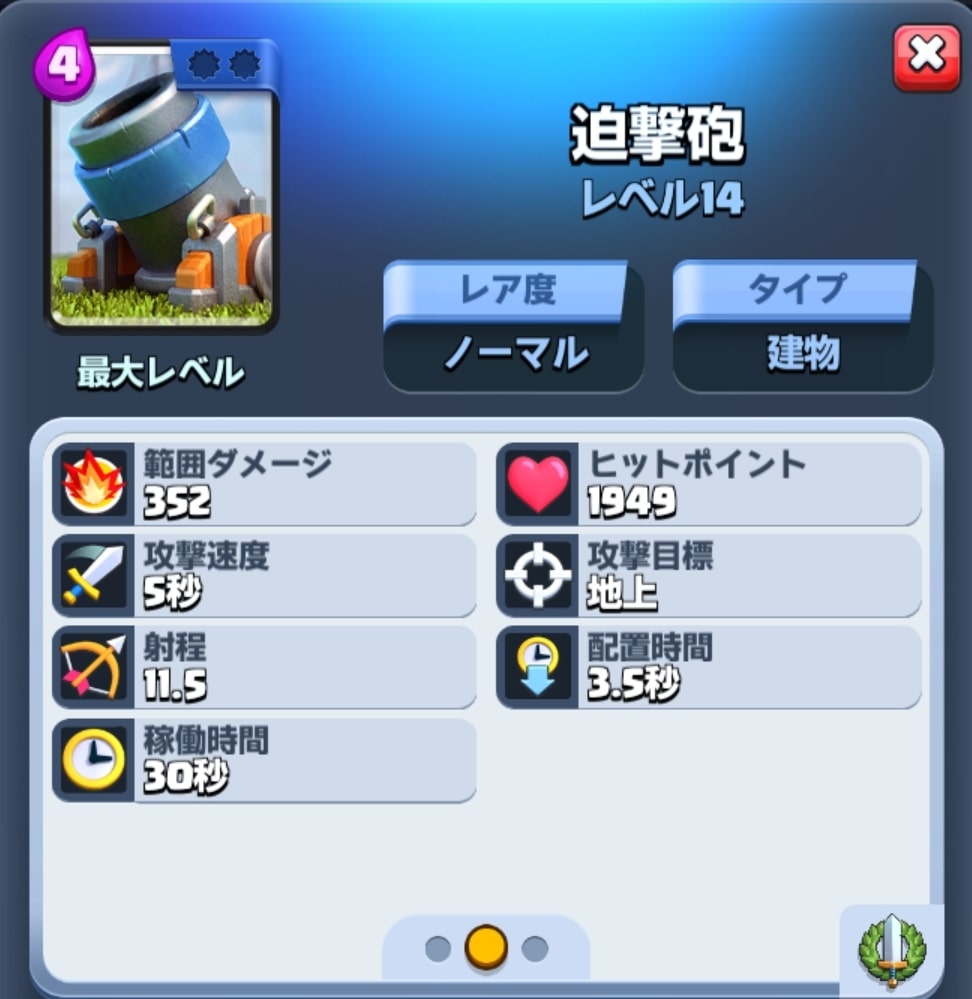Go to the first page indicator dot
This screenshot has height=999, width=972.
(437, 948)
